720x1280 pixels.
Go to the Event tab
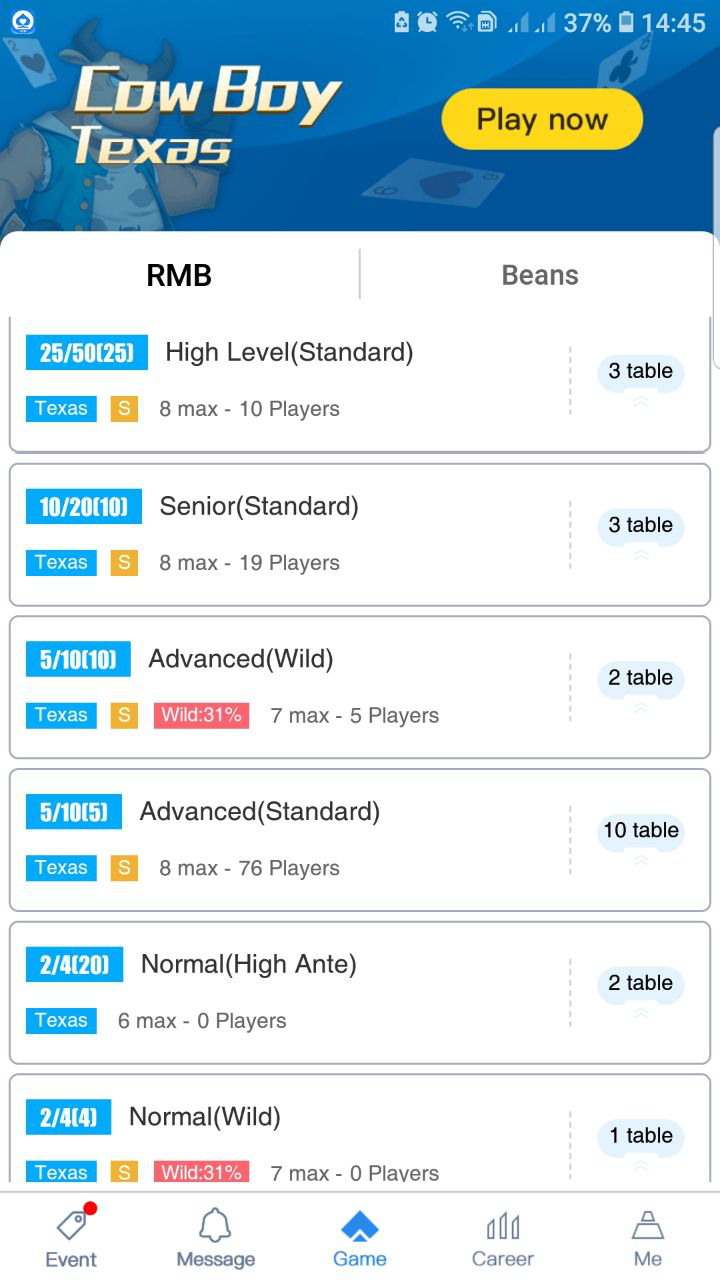tap(72, 1236)
